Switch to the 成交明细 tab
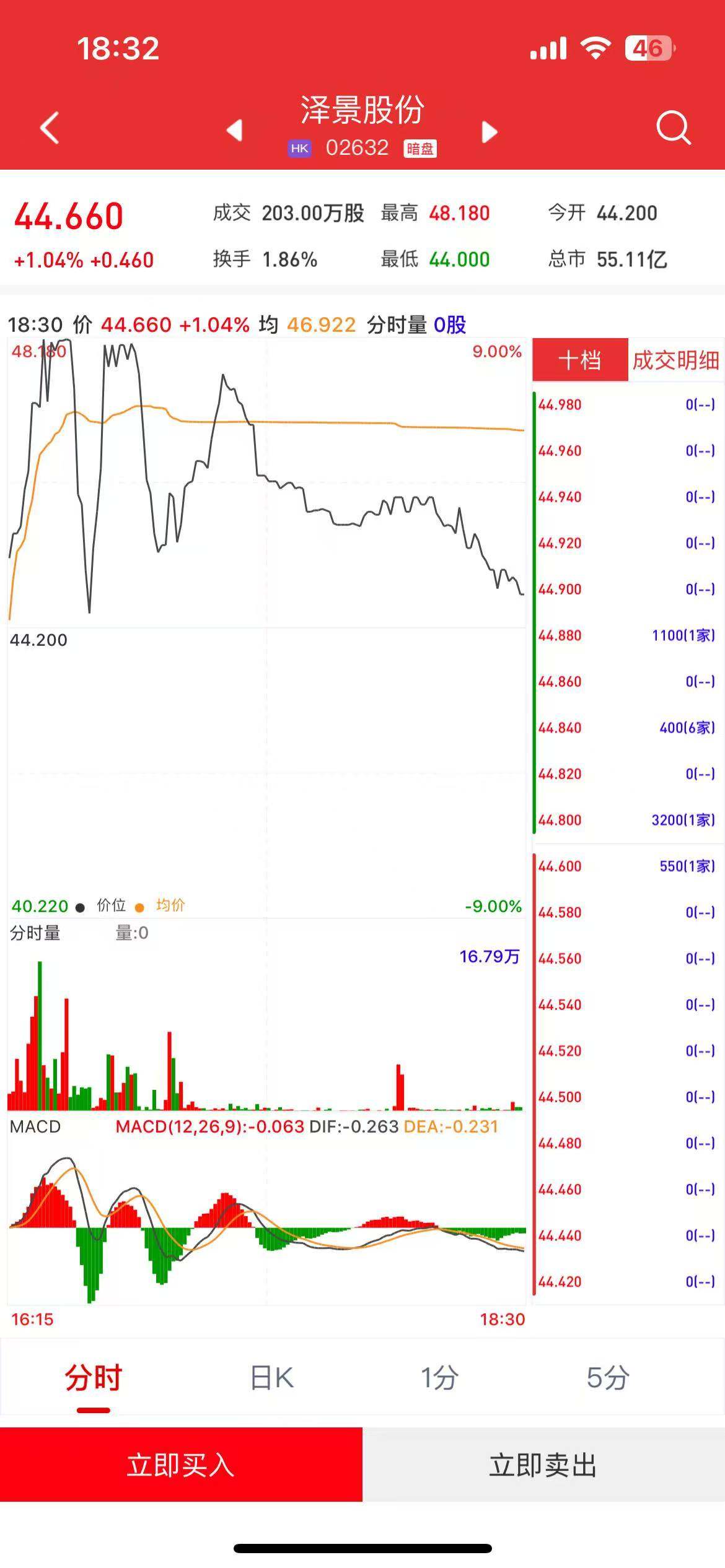 (675, 360)
